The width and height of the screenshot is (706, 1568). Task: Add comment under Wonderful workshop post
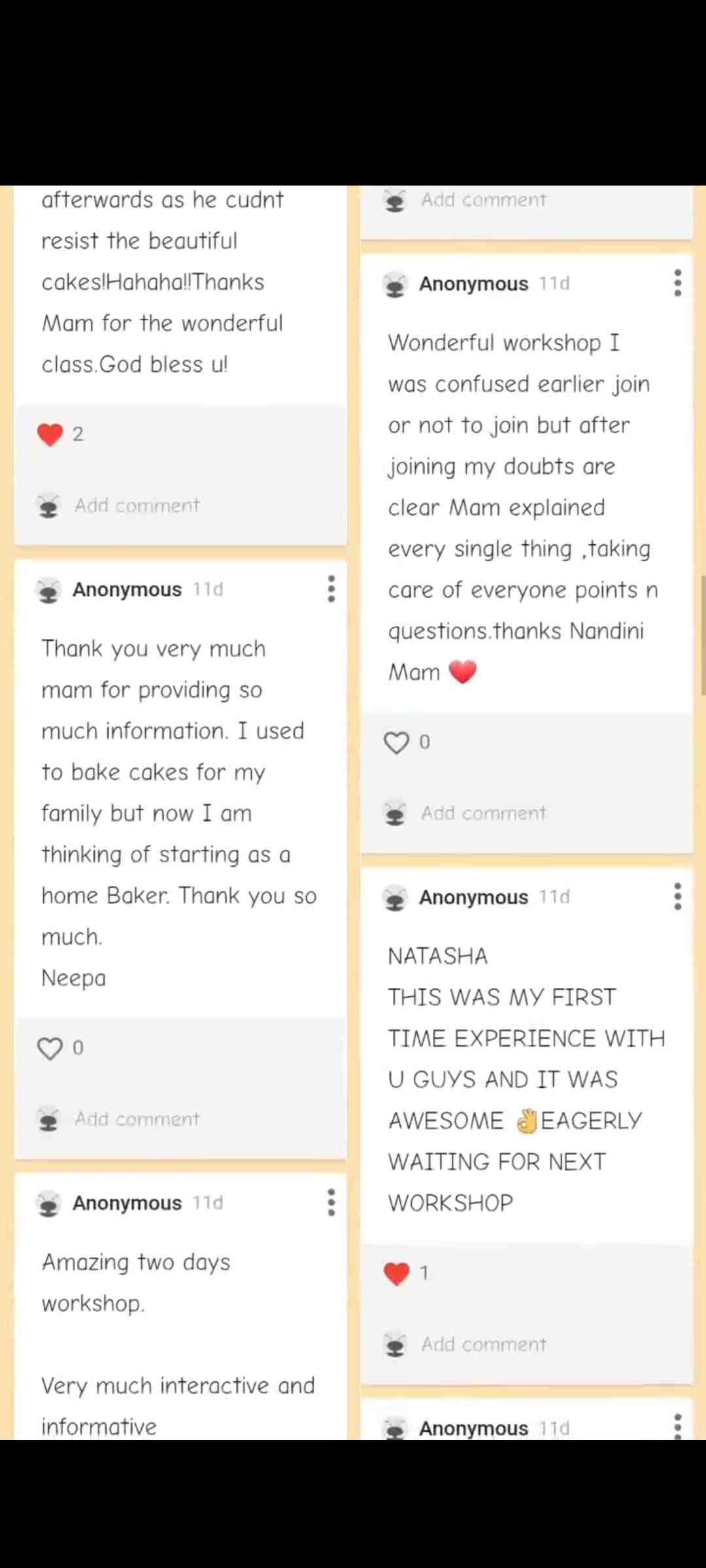click(483, 813)
